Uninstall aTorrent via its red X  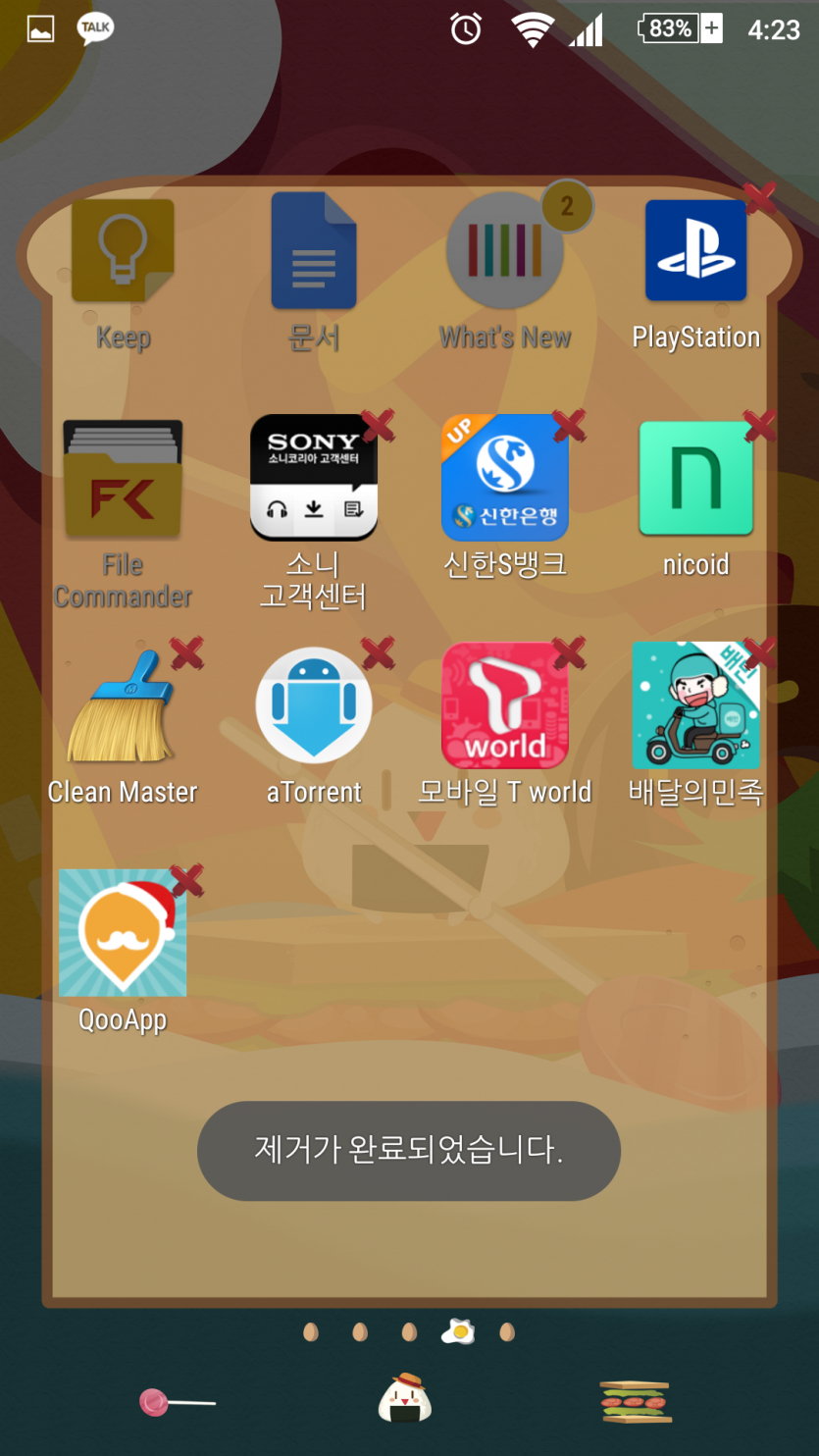[378, 652]
